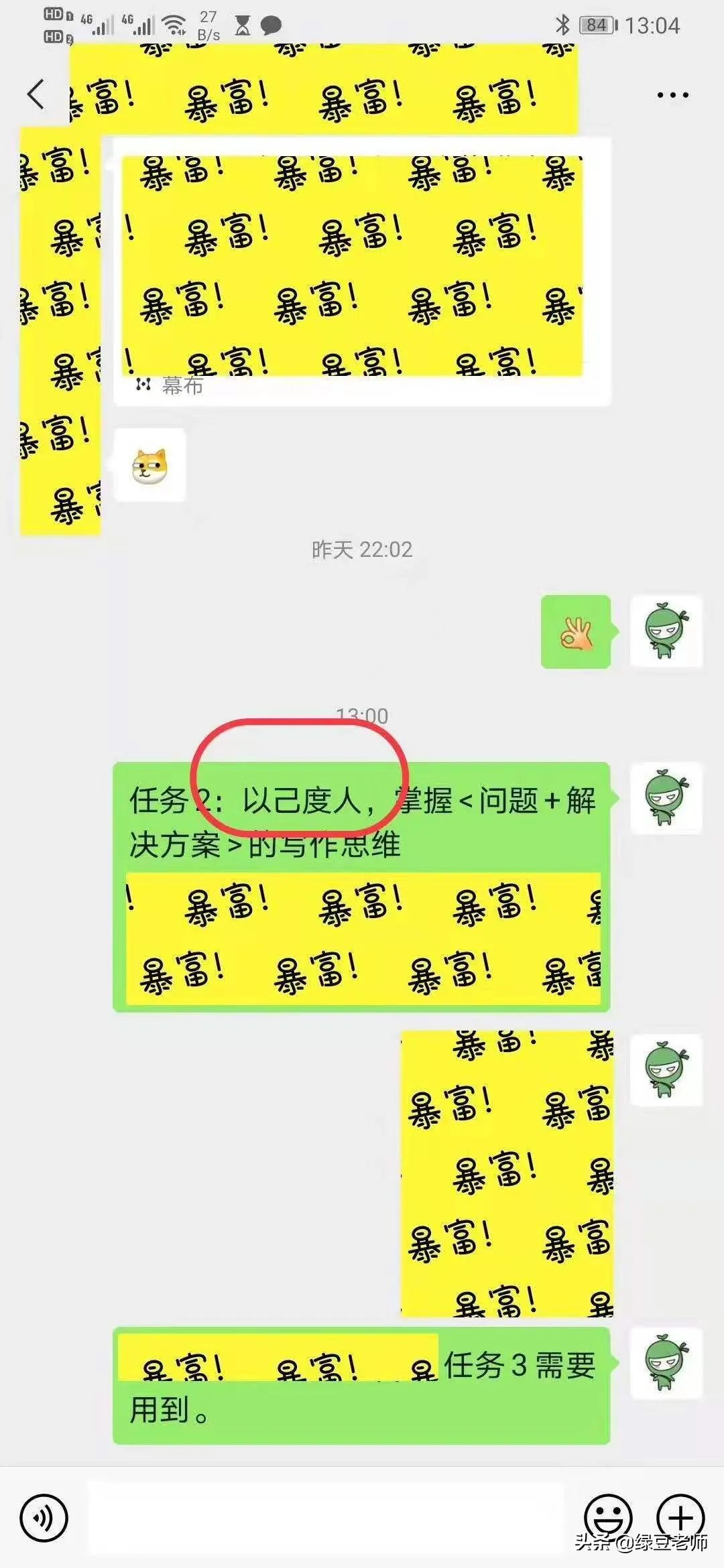This screenshot has width=724, height=1568.
Task: Open the three-dot chat options menu
Action: [672, 95]
